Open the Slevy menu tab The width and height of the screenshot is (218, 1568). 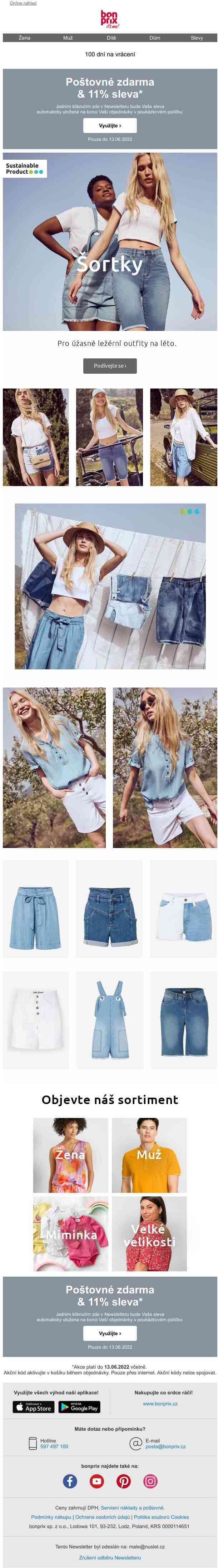(196, 38)
